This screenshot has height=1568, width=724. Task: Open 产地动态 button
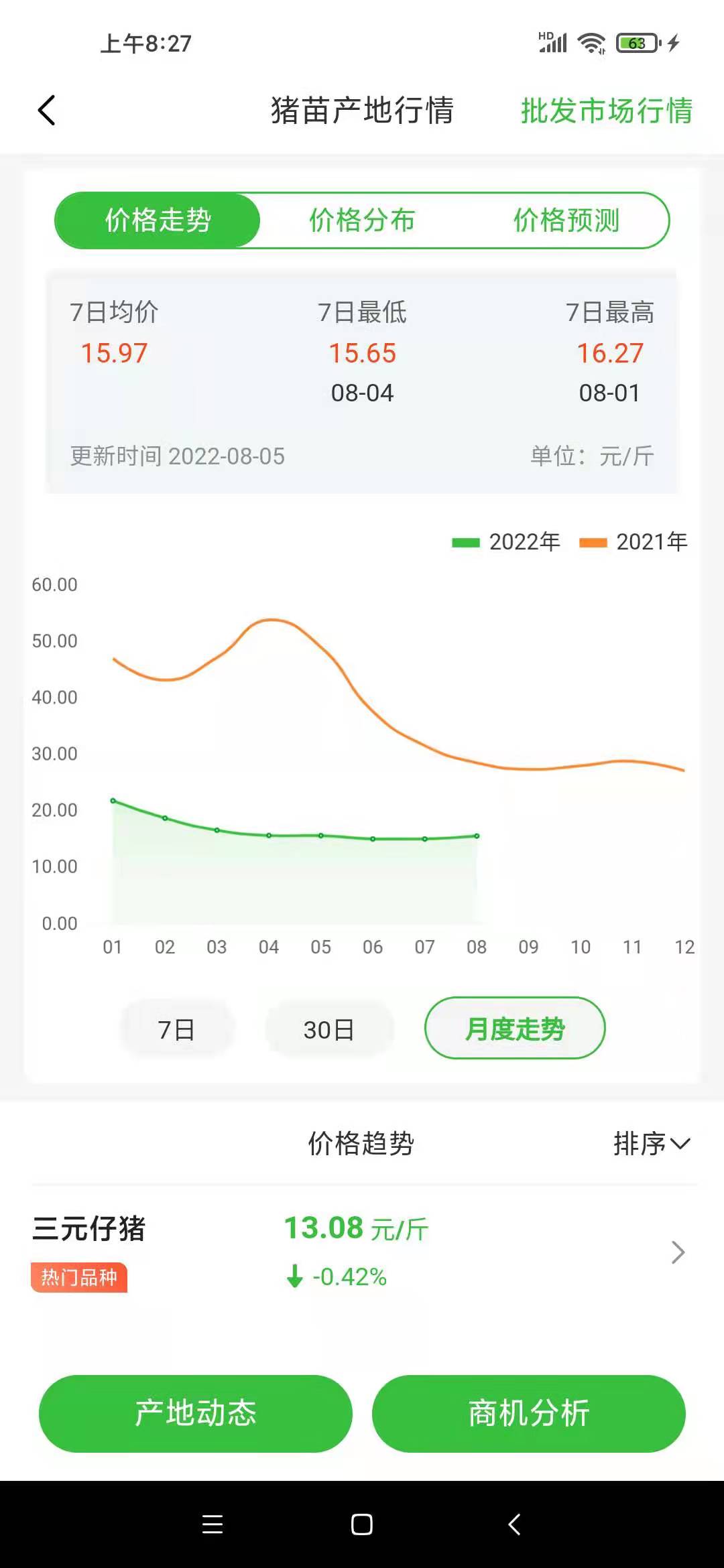pyautogui.click(x=196, y=1413)
